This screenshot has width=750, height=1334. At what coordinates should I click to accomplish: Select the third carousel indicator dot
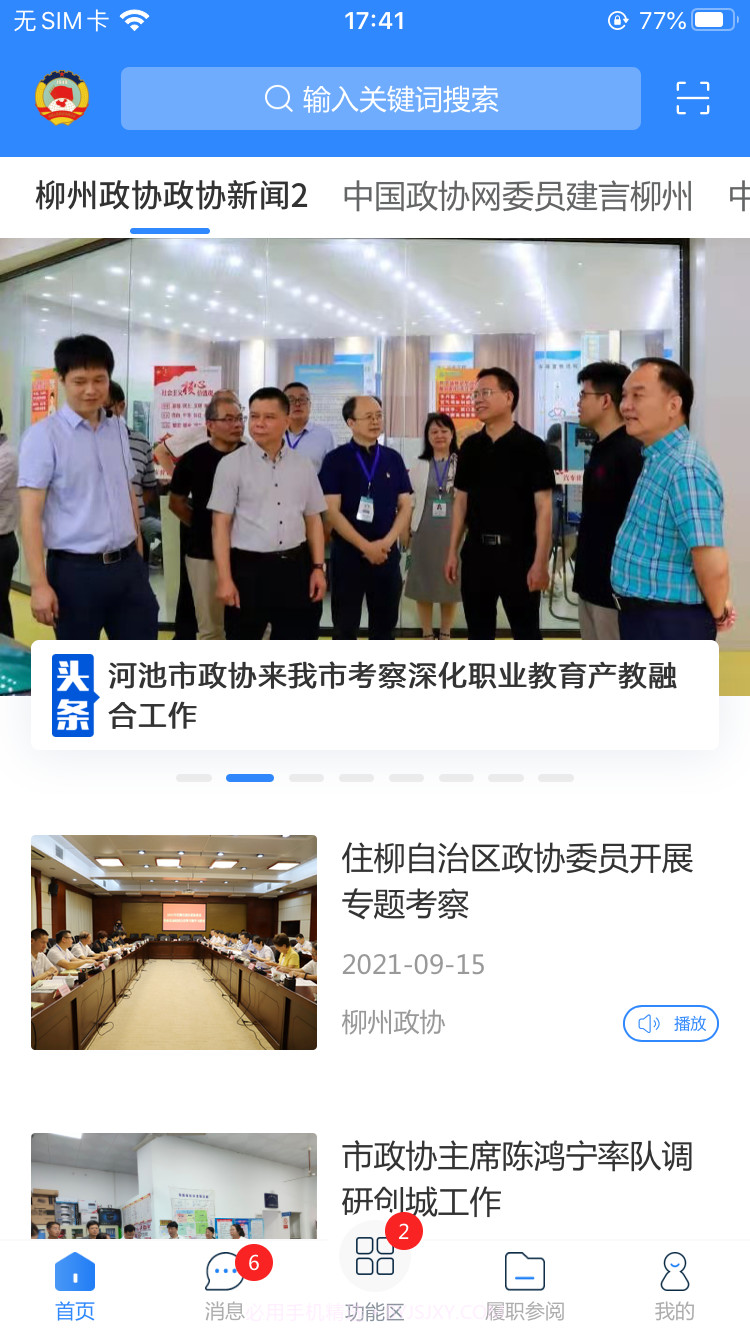click(307, 777)
